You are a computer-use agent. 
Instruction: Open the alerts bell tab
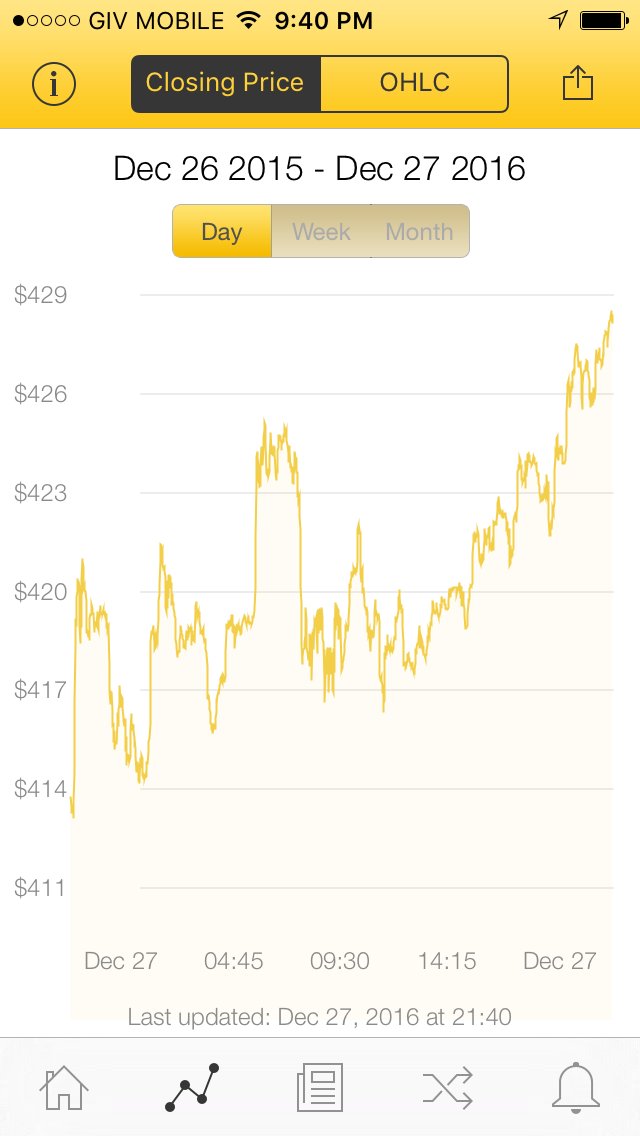(575, 1087)
